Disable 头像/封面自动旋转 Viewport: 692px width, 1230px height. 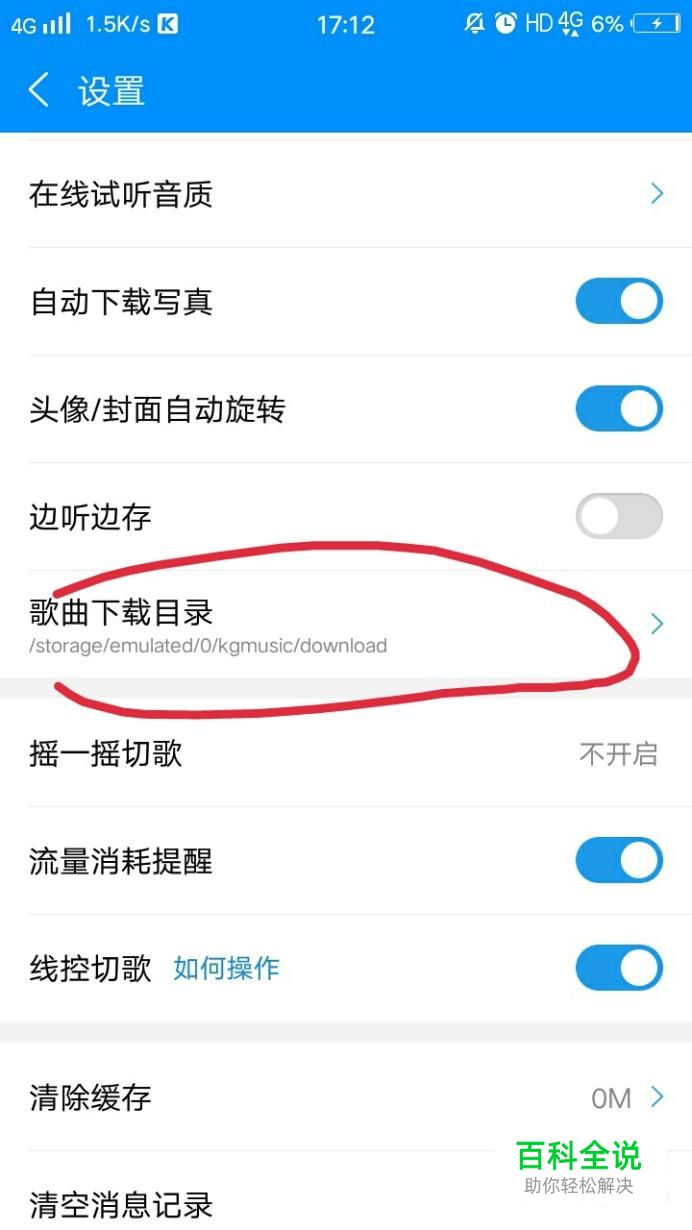click(619, 409)
